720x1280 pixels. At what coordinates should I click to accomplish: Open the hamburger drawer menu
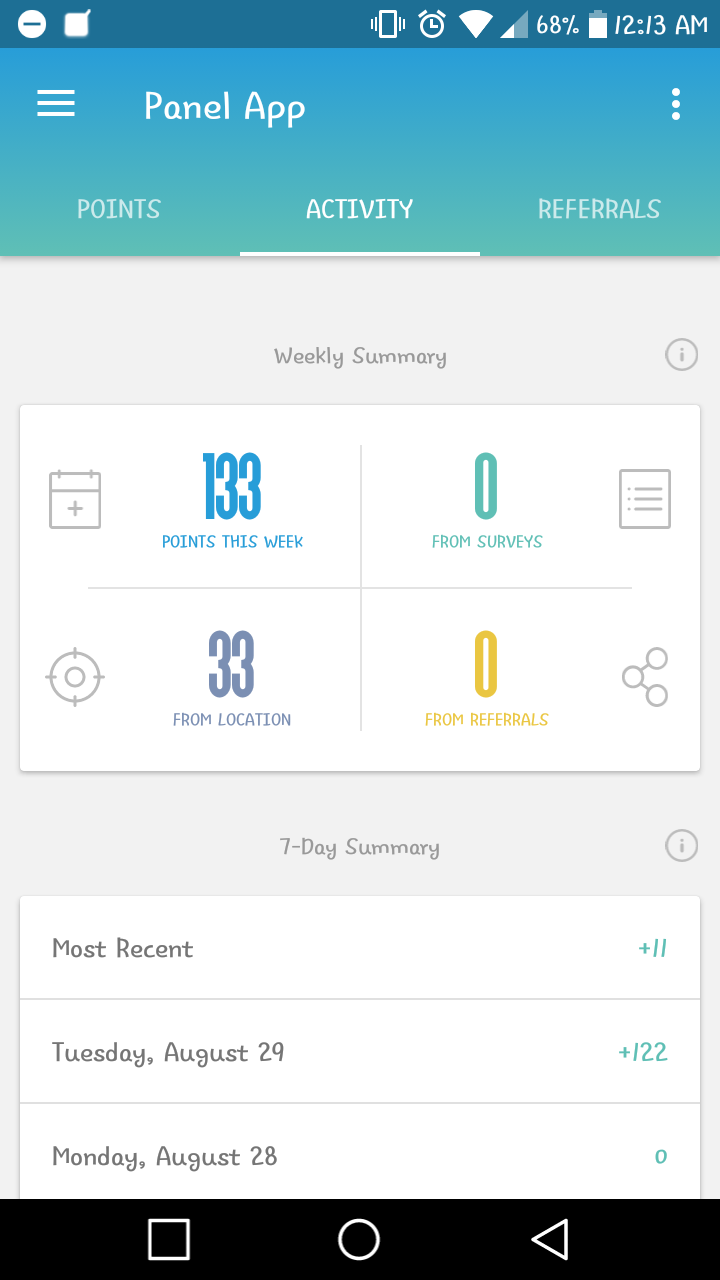[56, 104]
